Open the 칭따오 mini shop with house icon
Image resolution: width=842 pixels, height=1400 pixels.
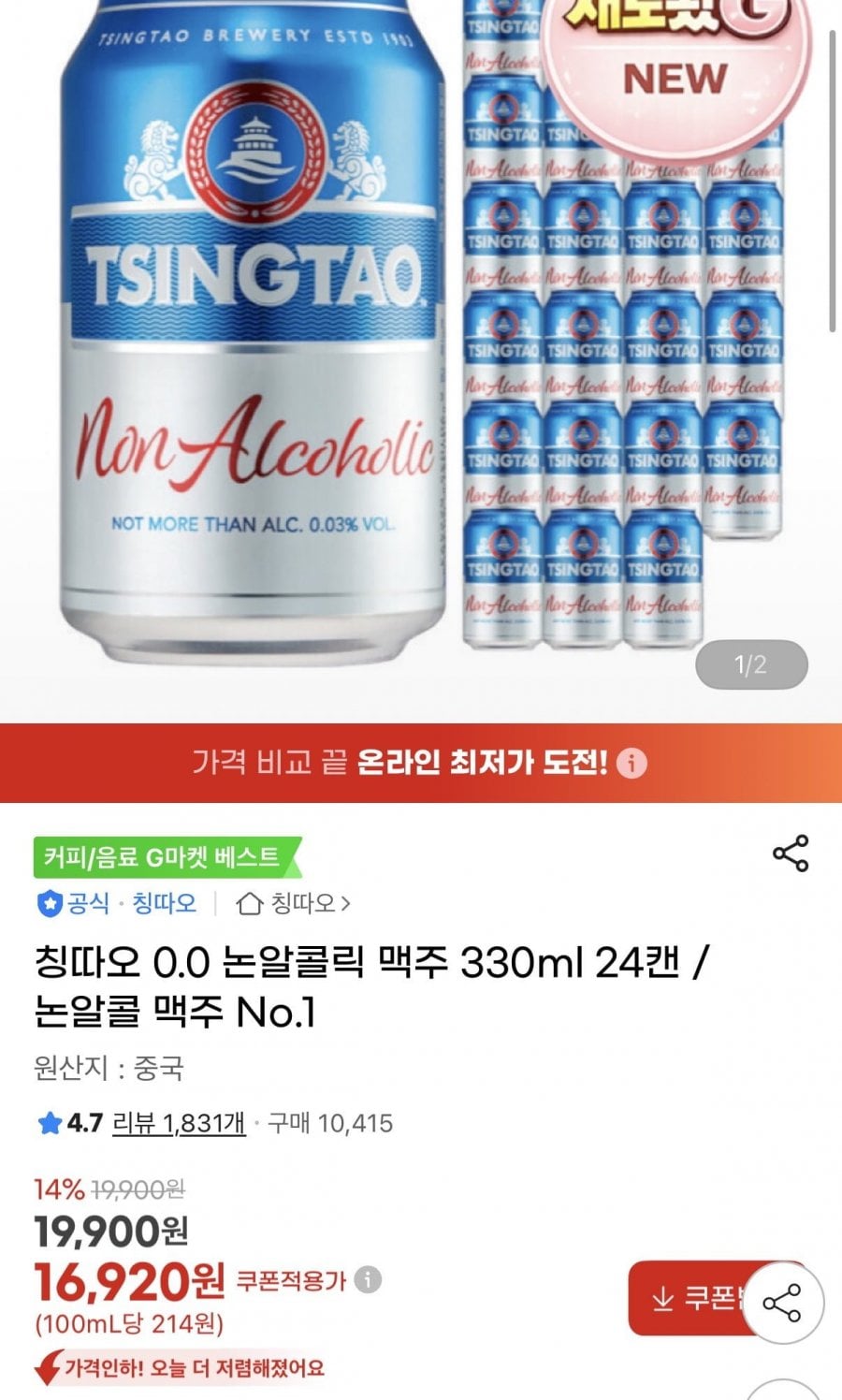[294, 903]
